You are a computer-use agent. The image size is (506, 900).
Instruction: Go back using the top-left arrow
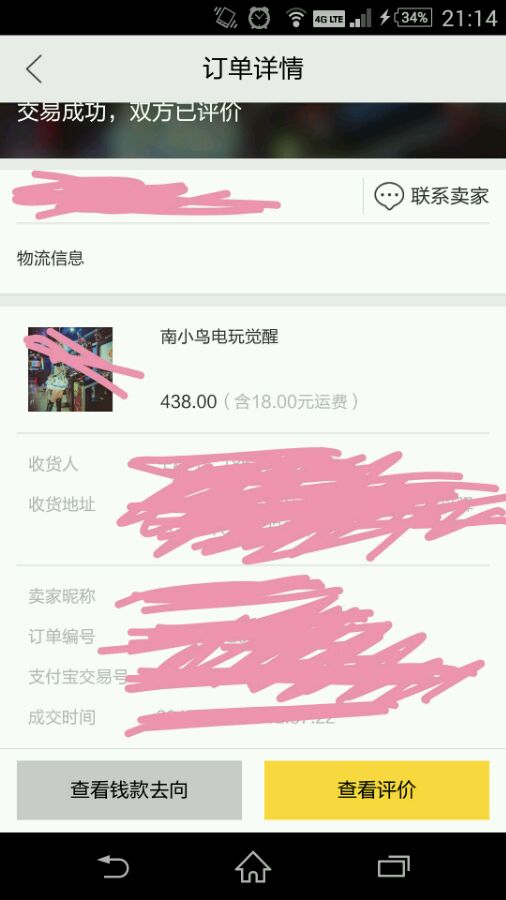click(x=34, y=69)
